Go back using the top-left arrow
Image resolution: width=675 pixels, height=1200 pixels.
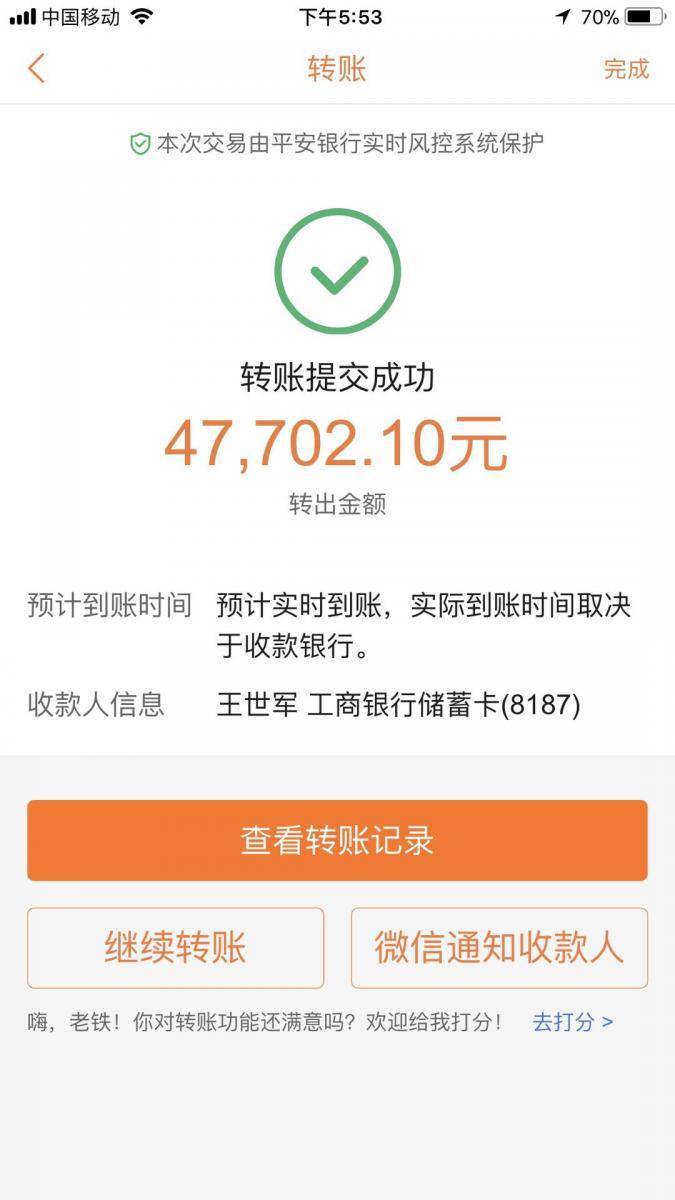click(x=37, y=69)
